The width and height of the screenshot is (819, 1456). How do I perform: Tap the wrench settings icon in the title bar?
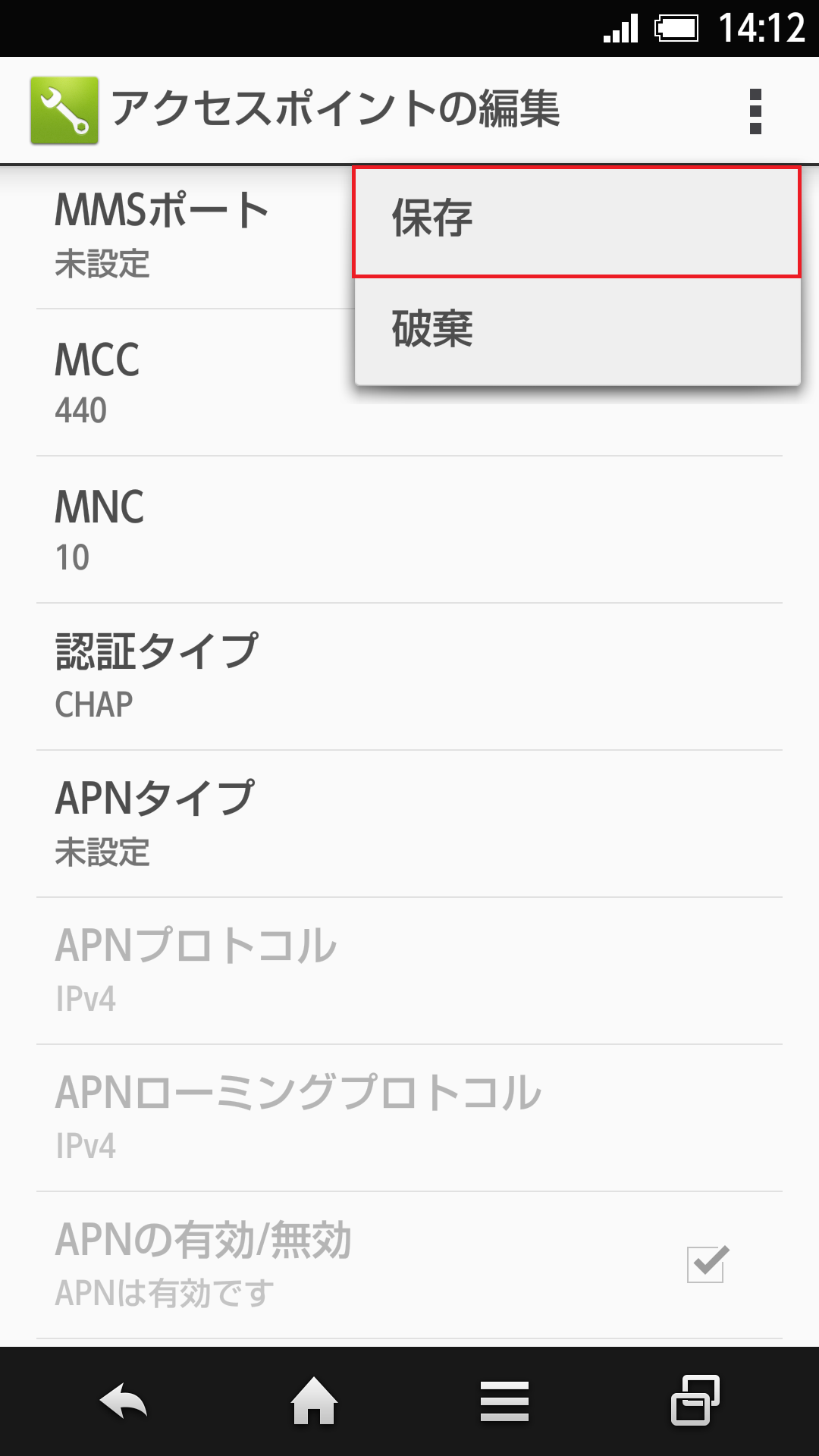coord(64,110)
